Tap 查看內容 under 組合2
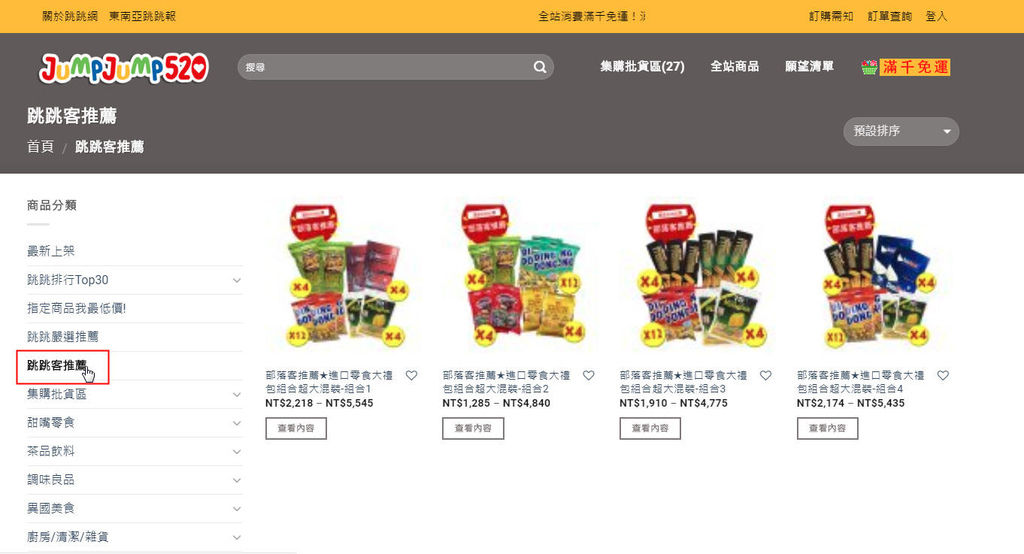The image size is (1024, 554). click(473, 428)
